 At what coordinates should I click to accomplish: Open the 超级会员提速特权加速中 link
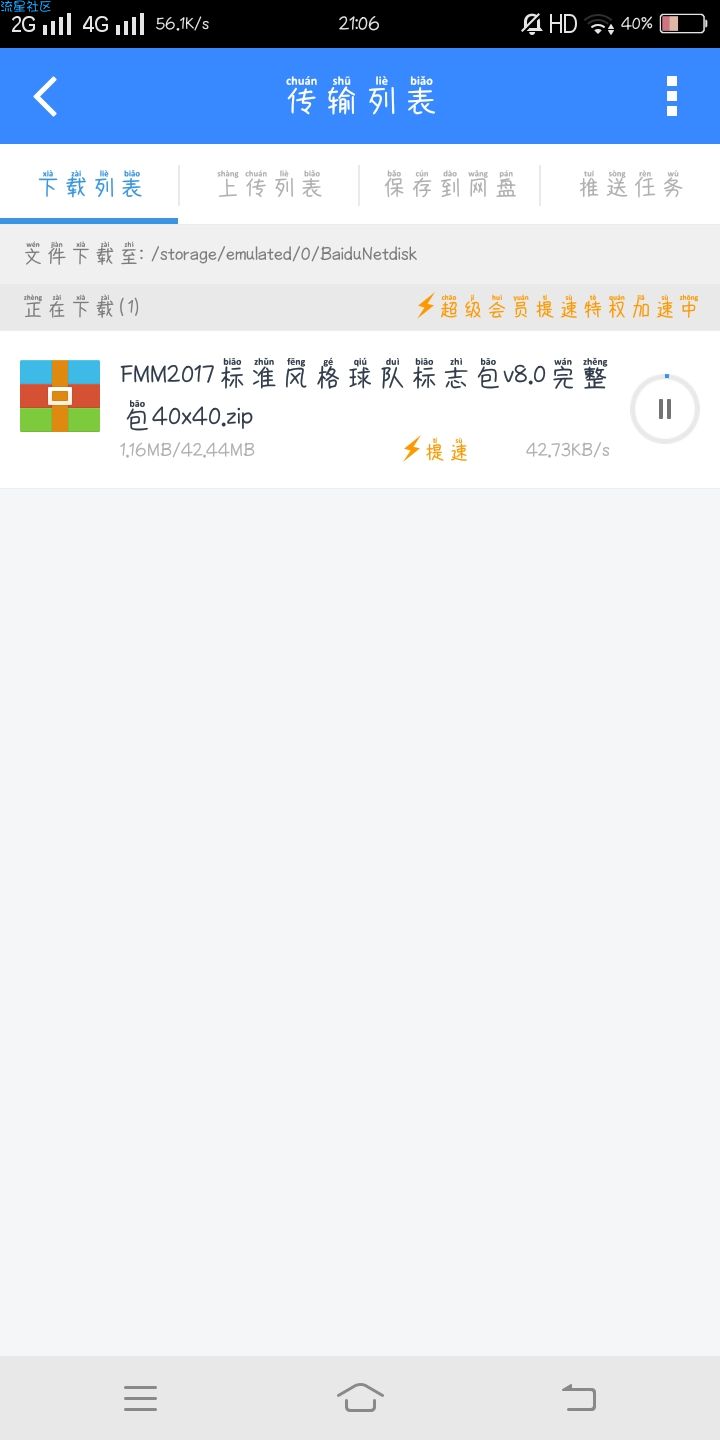(x=557, y=307)
